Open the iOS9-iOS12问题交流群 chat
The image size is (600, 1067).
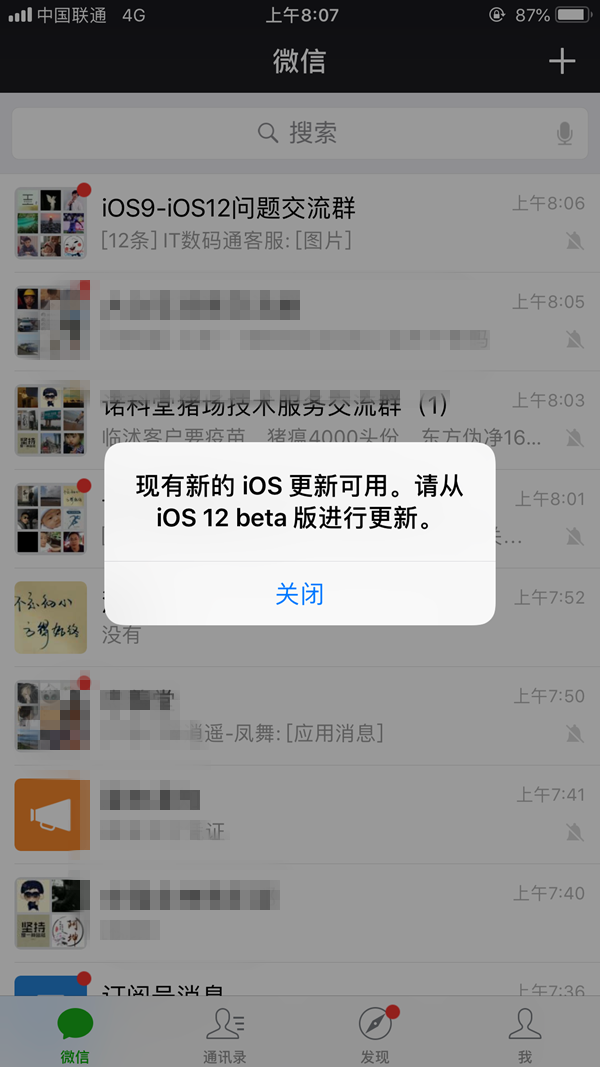pos(300,222)
